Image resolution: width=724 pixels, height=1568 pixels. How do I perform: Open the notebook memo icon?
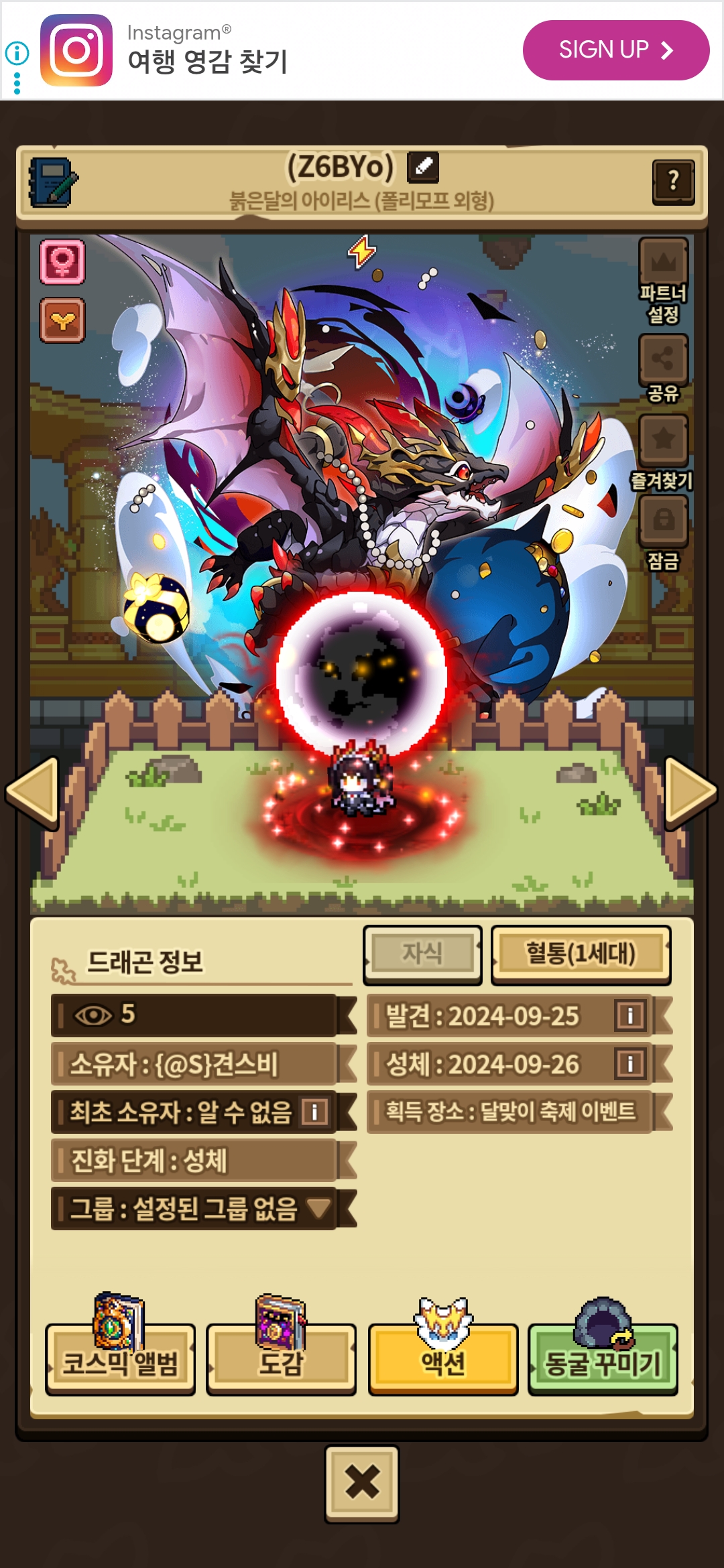pos(53,182)
